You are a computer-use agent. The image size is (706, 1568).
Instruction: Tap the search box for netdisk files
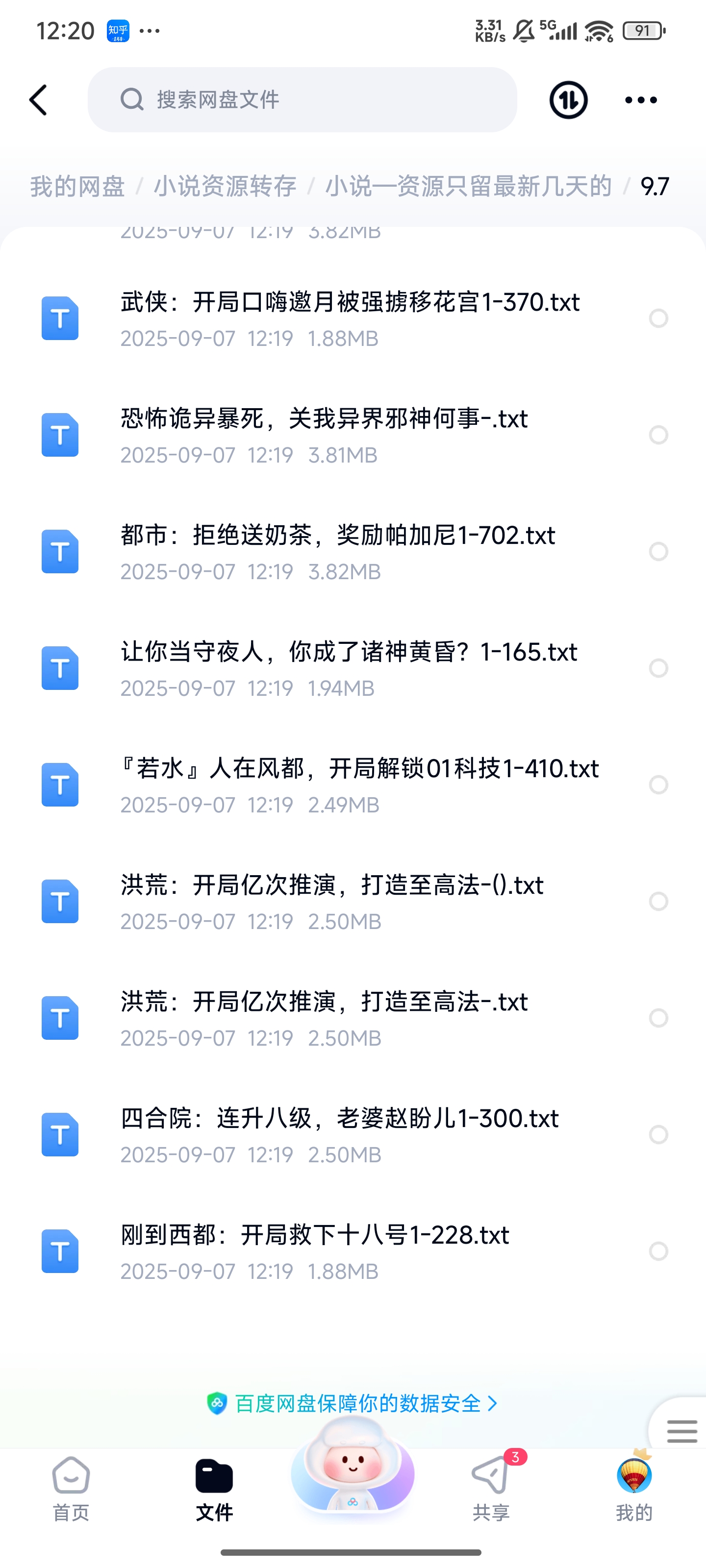pyautogui.click(x=302, y=100)
